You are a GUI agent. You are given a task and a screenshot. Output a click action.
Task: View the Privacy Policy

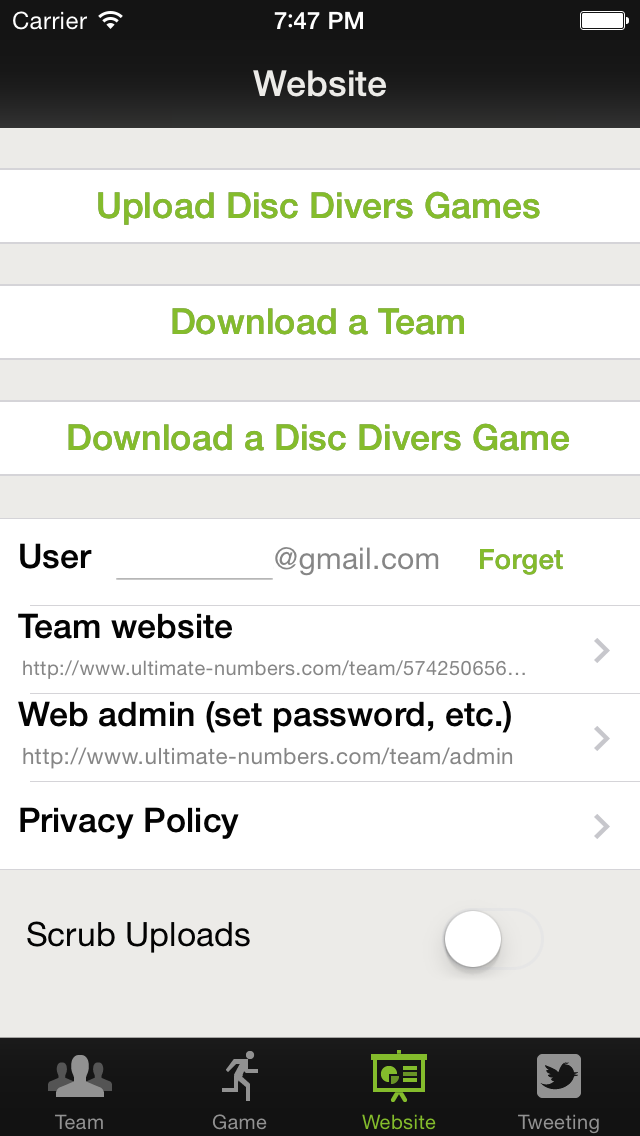point(320,826)
